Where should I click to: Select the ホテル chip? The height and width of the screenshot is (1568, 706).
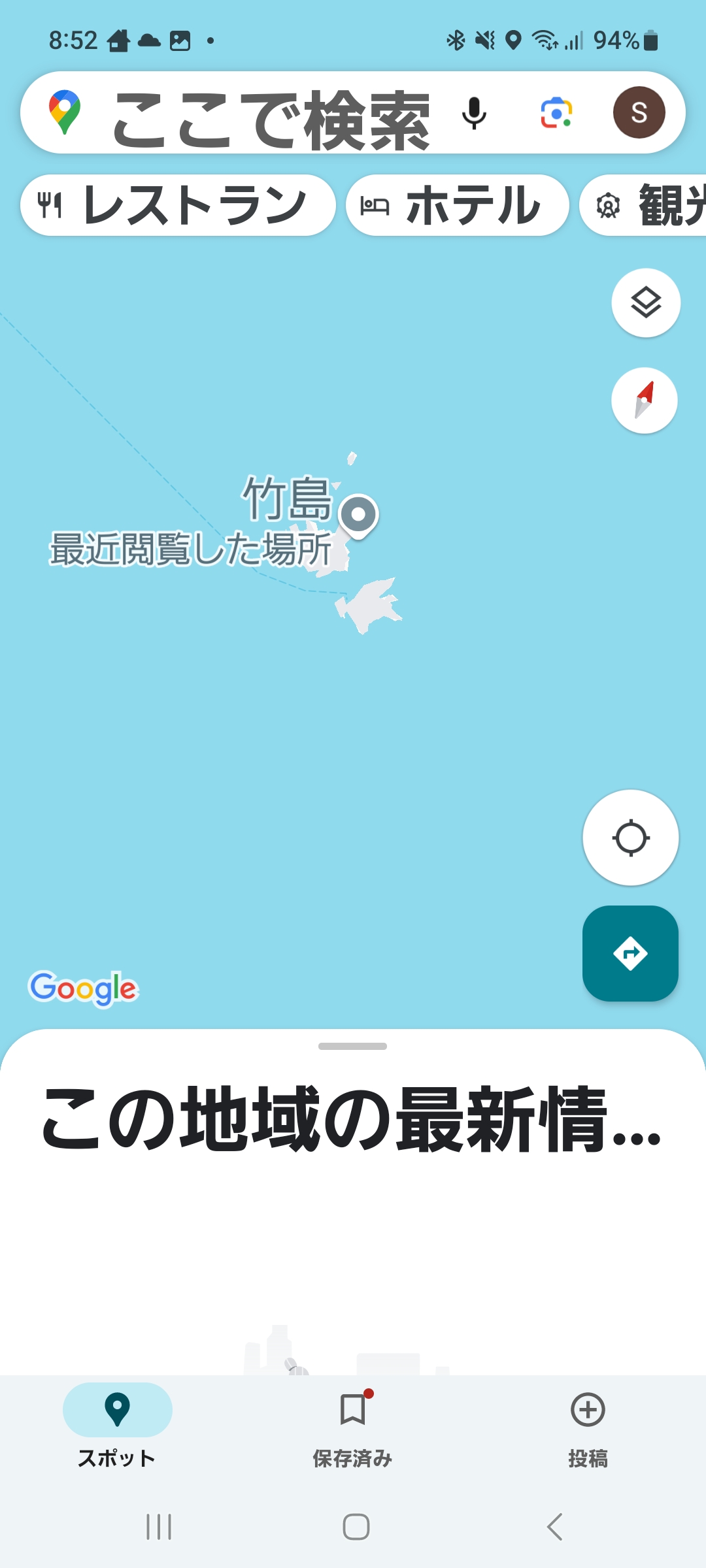[x=457, y=205]
